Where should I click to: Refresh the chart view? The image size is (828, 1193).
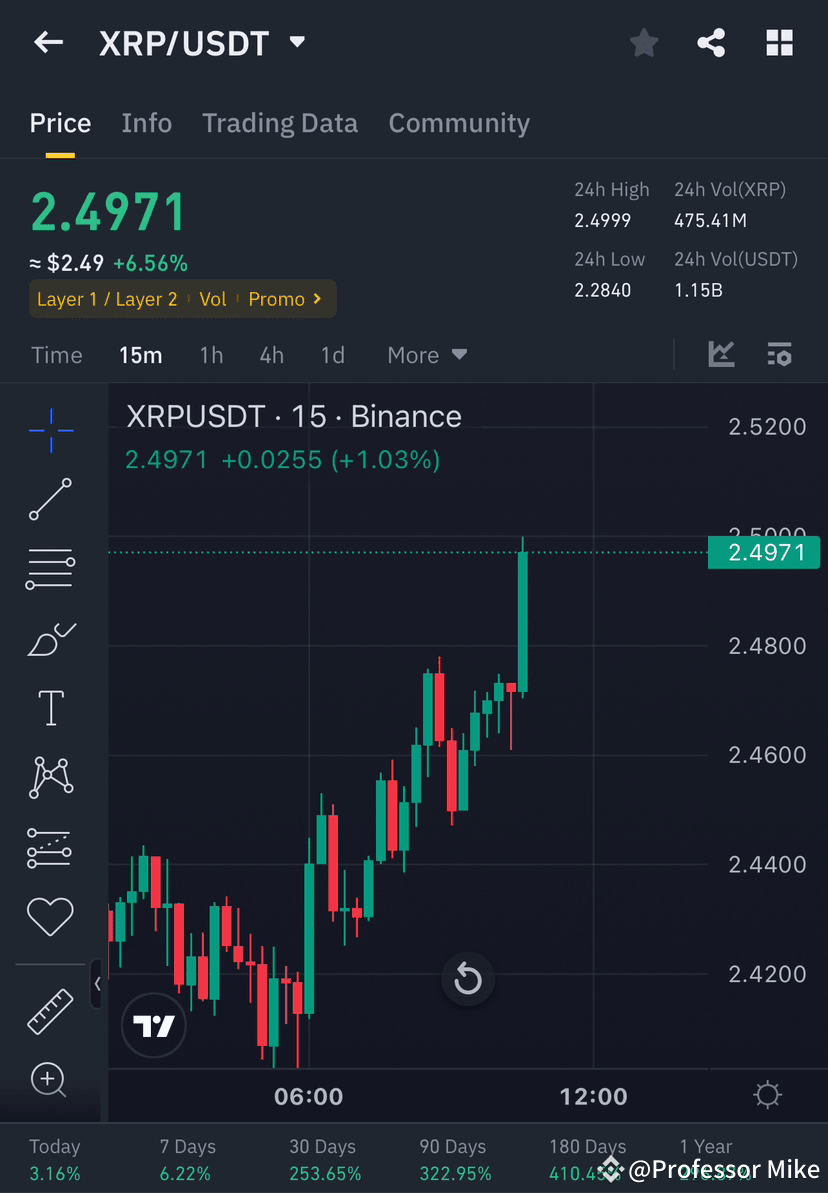tap(468, 979)
